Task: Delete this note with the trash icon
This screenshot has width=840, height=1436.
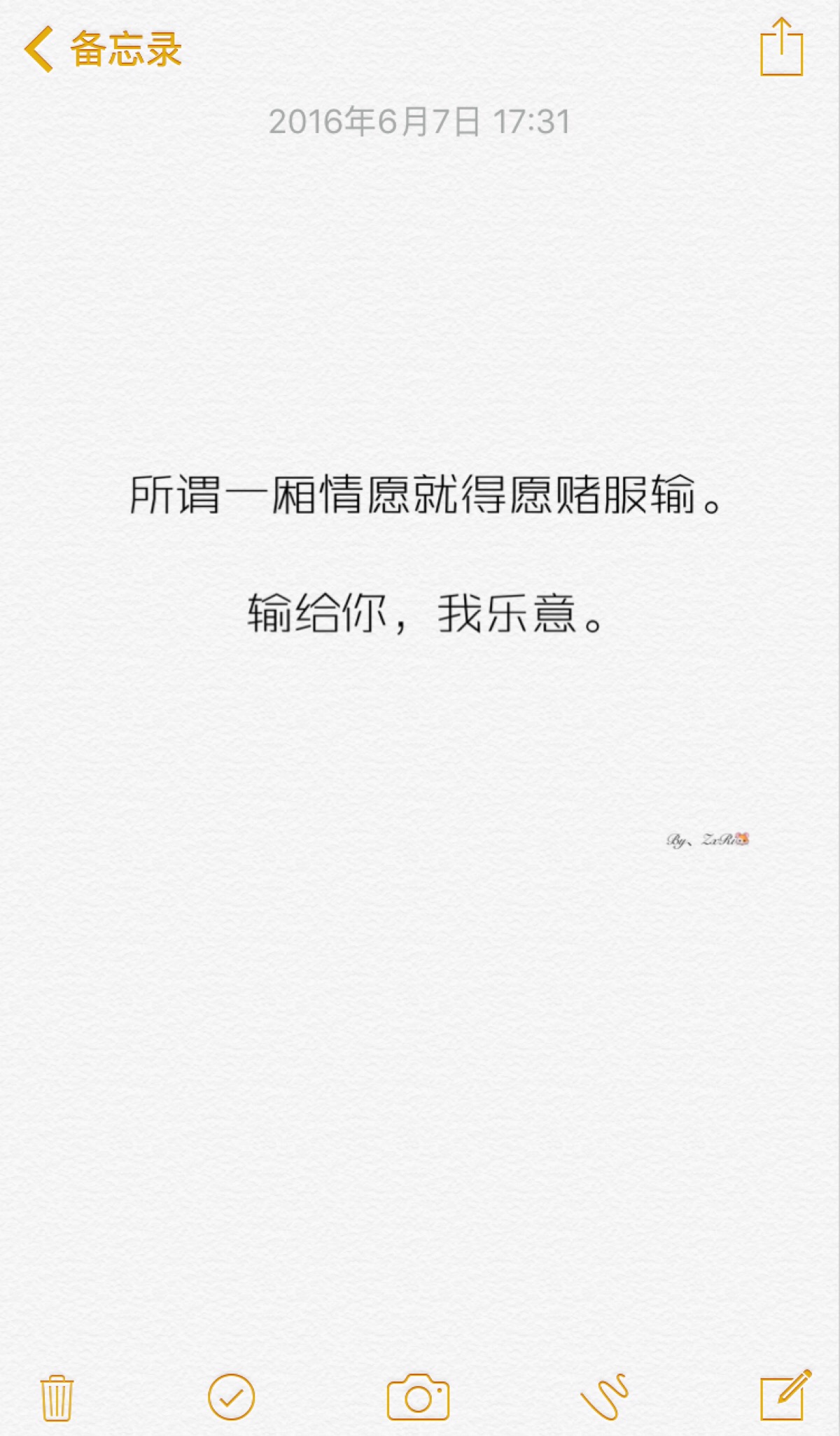Action: 57,1397
